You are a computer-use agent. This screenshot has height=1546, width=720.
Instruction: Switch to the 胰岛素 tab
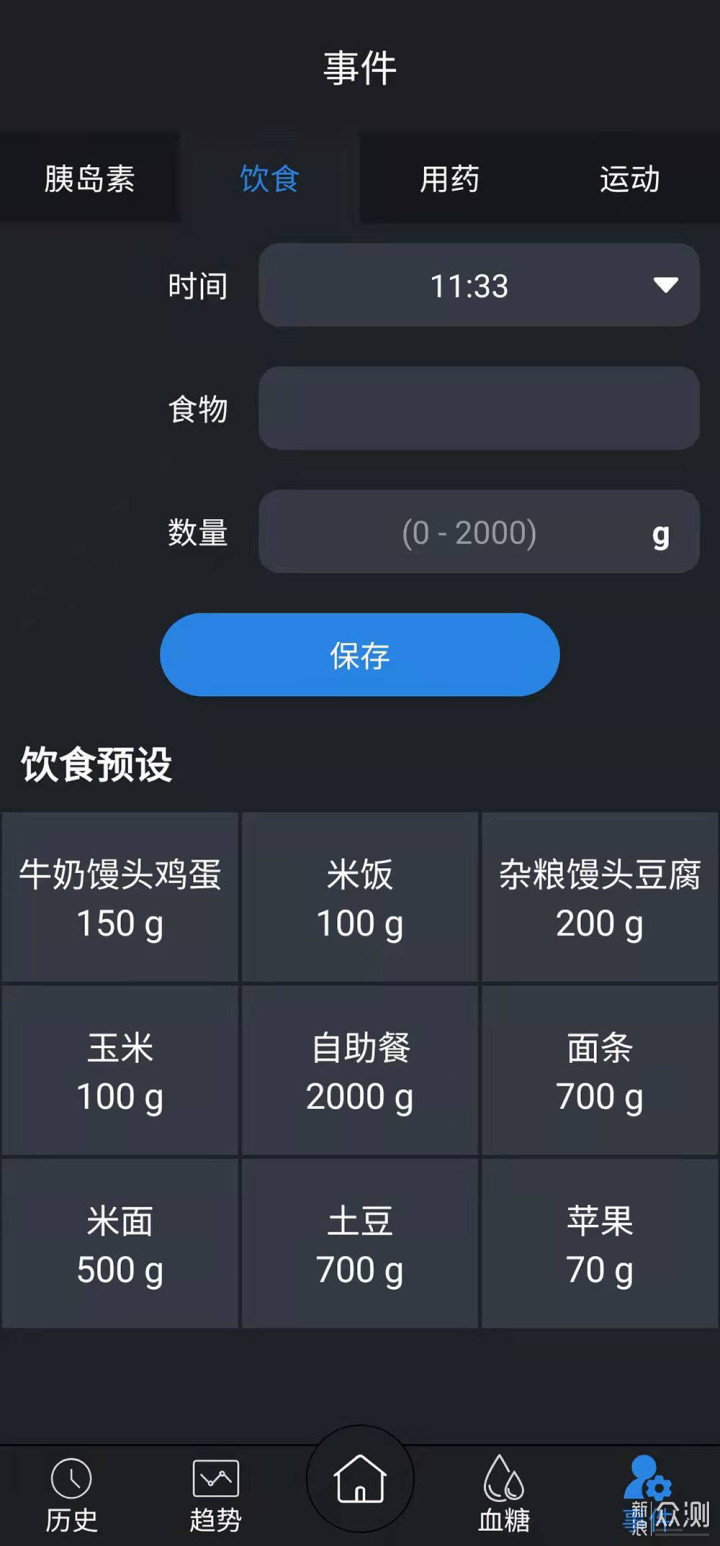tap(90, 179)
